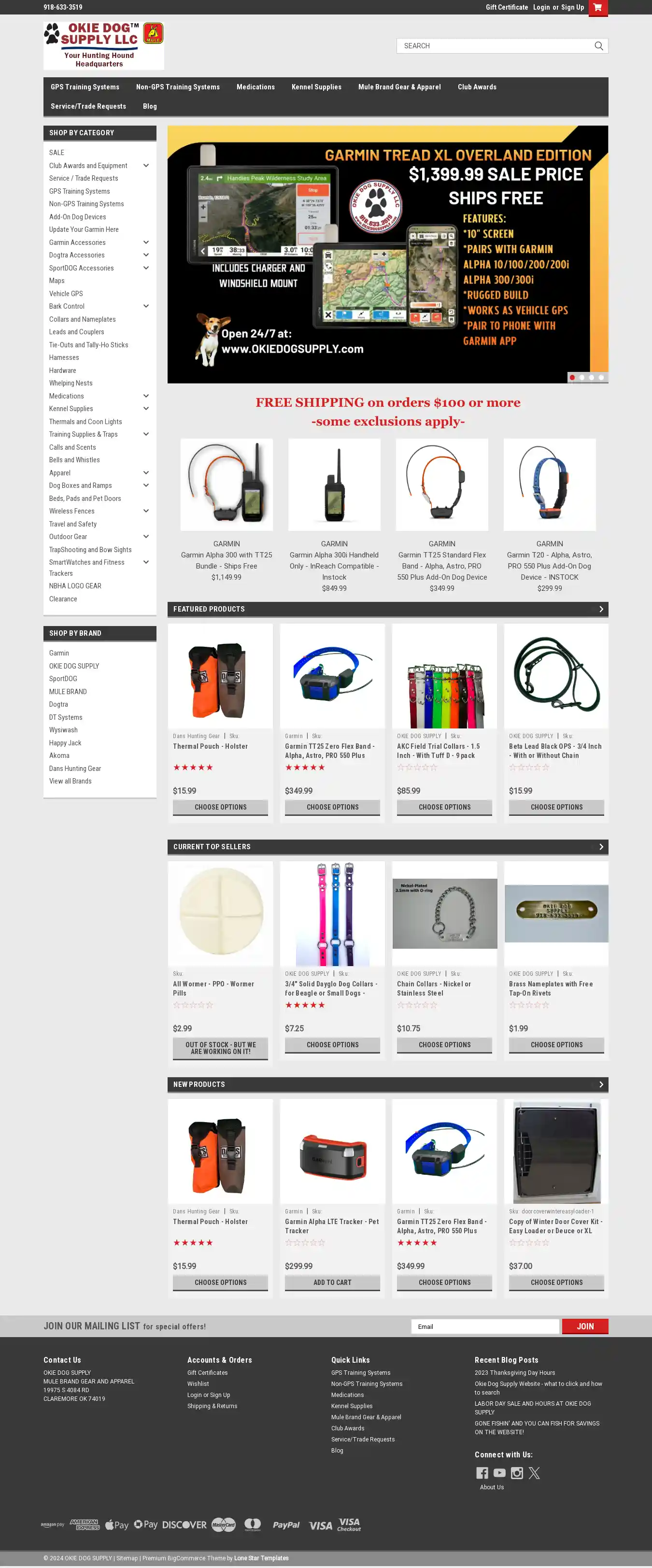The height and width of the screenshot is (1568, 652).
Task: View all Brands
Action: 70,781
